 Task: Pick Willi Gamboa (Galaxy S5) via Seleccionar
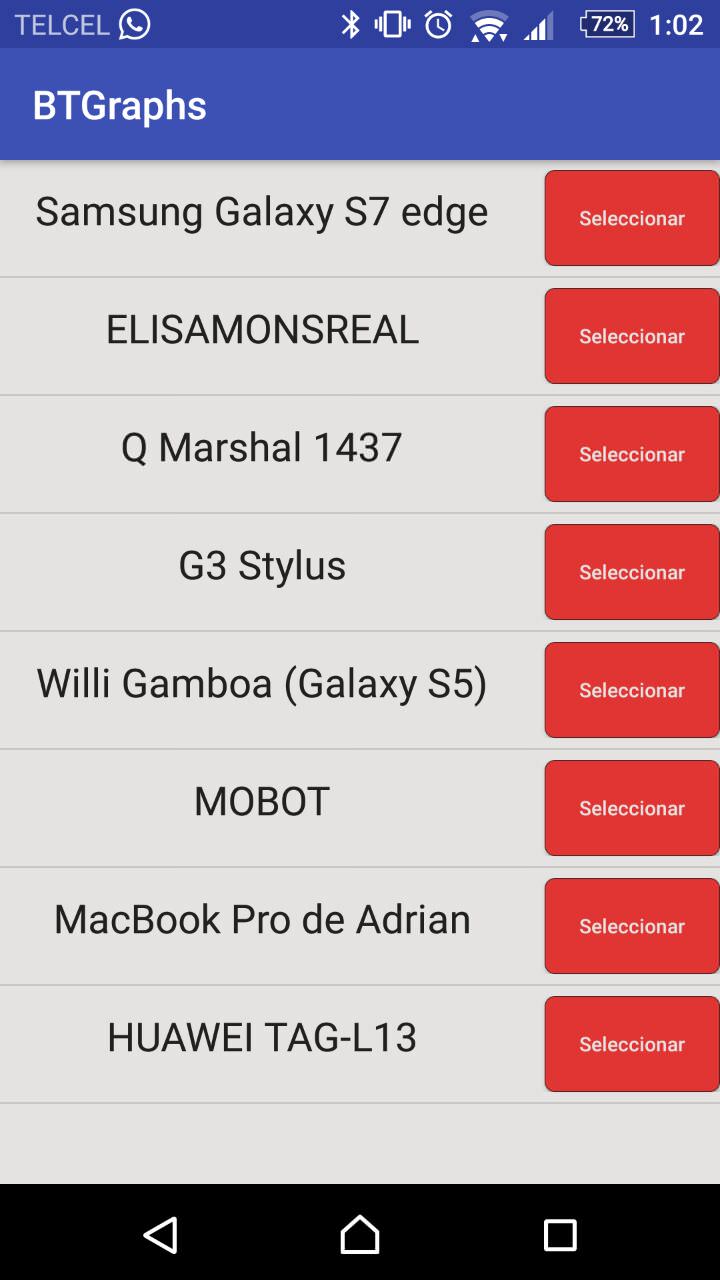click(632, 690)
